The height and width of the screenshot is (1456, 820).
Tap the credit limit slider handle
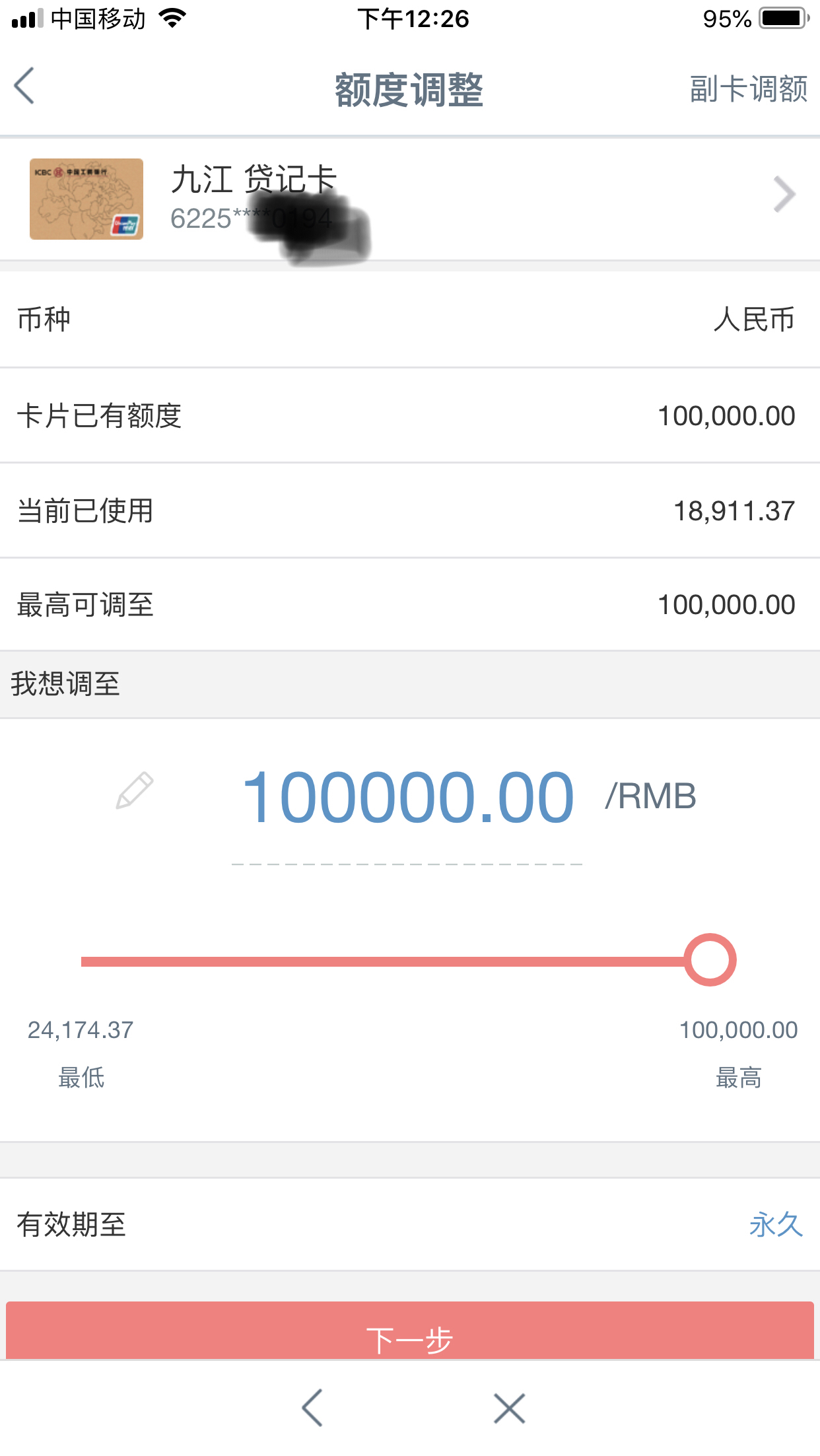[710, 960]
